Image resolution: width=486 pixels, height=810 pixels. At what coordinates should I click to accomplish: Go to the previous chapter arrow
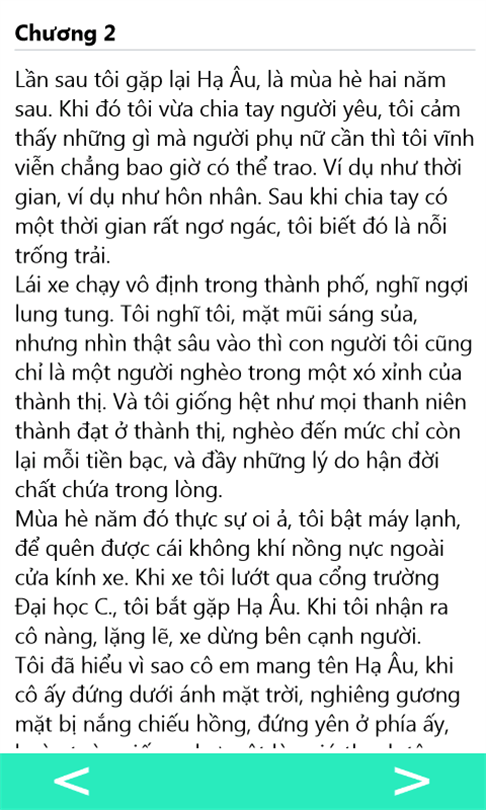pos(71,781)
